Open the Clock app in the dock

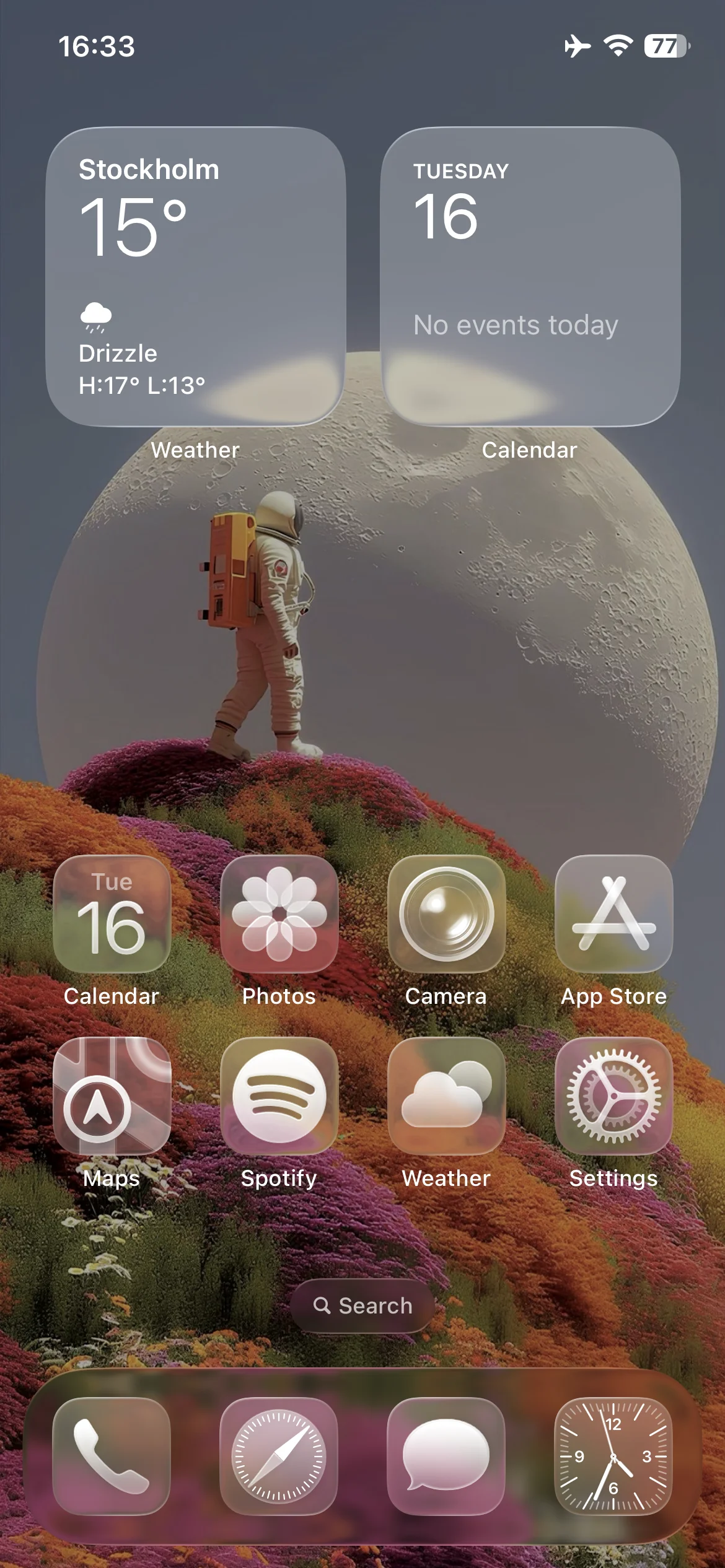pos(613,1456)
